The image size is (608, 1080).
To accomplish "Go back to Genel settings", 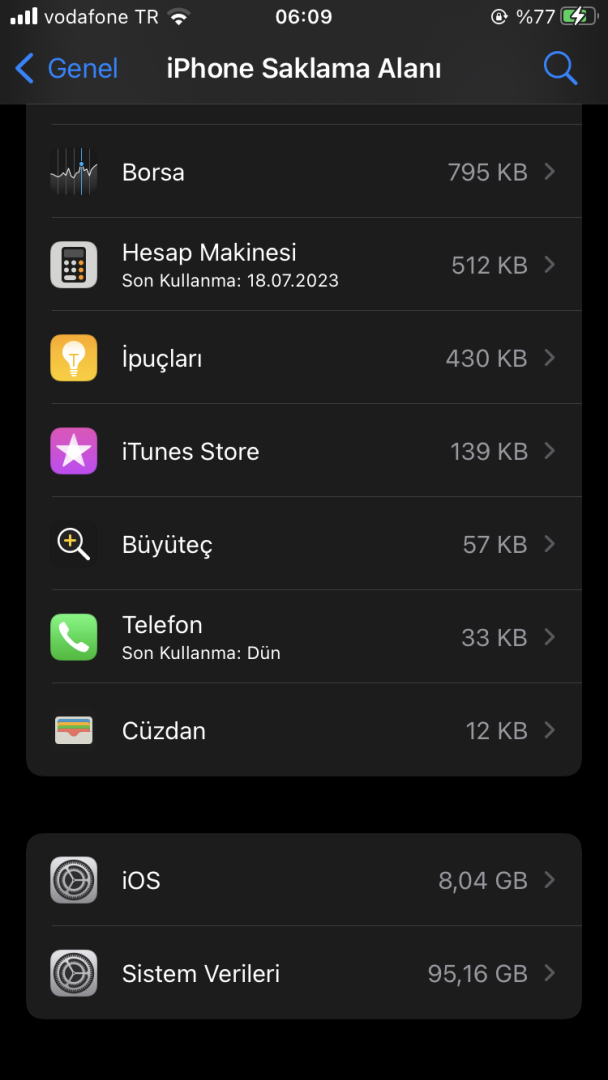I will tap(67, 68).
